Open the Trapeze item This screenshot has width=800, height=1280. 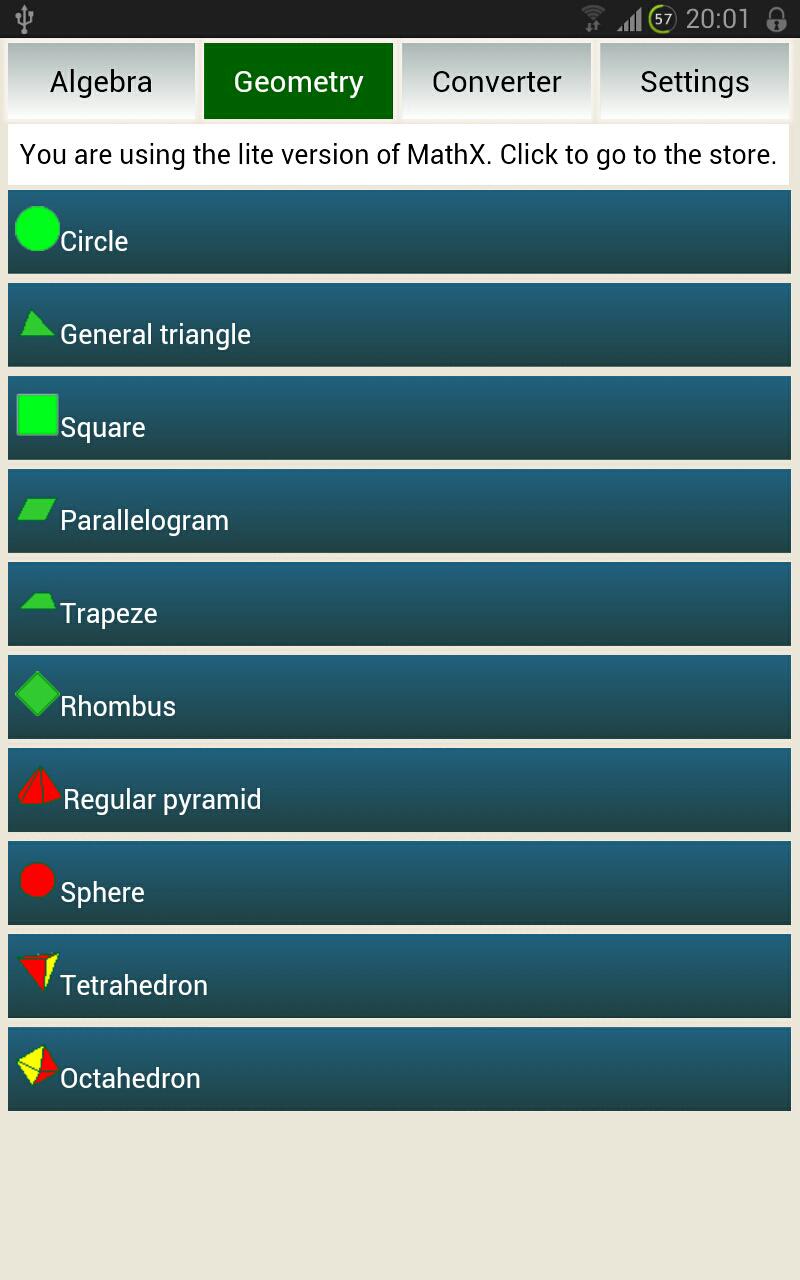[x=399, y=604]
